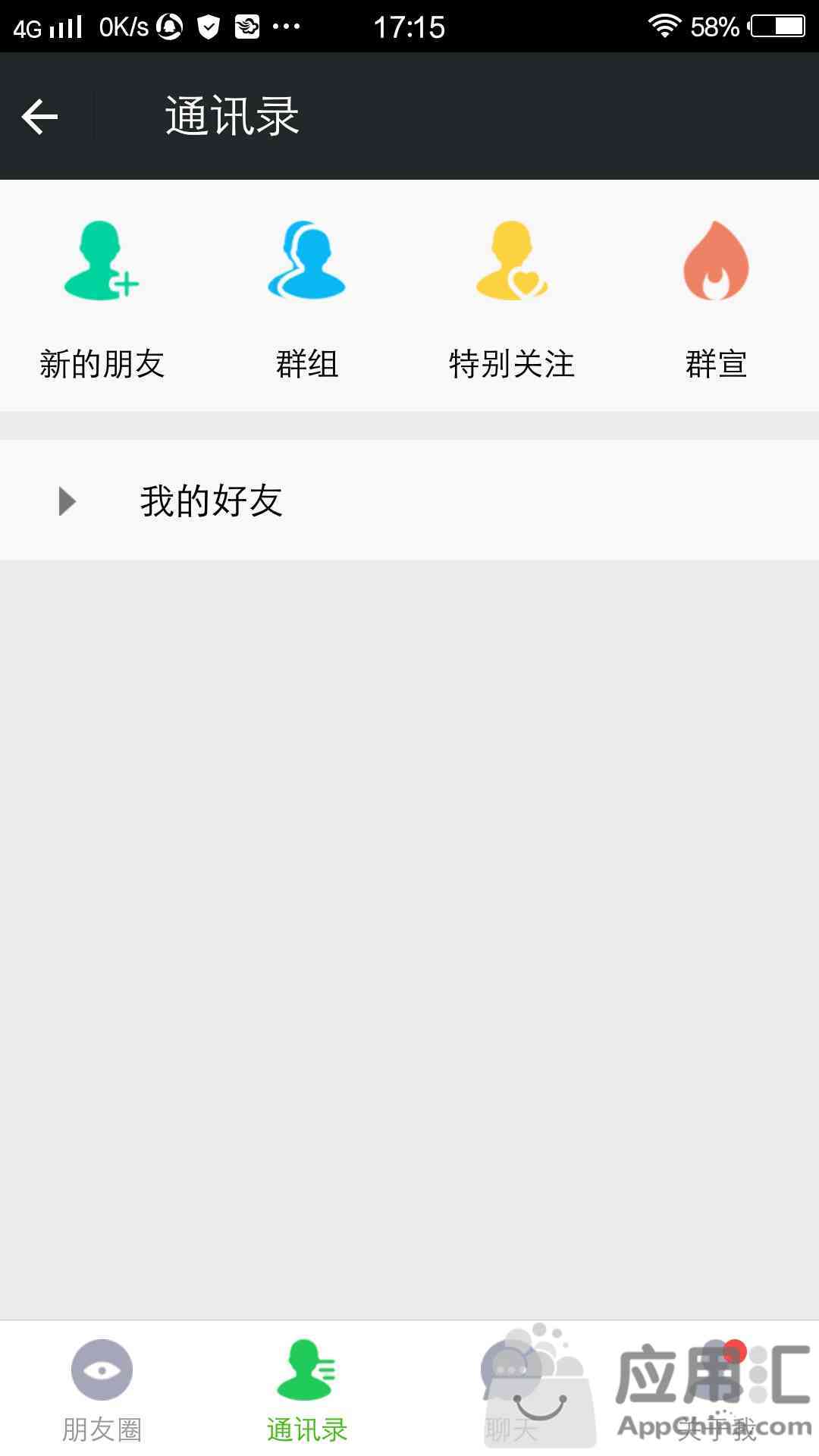819x1456 pixels.
Task: Select the 通讯录 contacts tab
Action: click(307, 1389)
